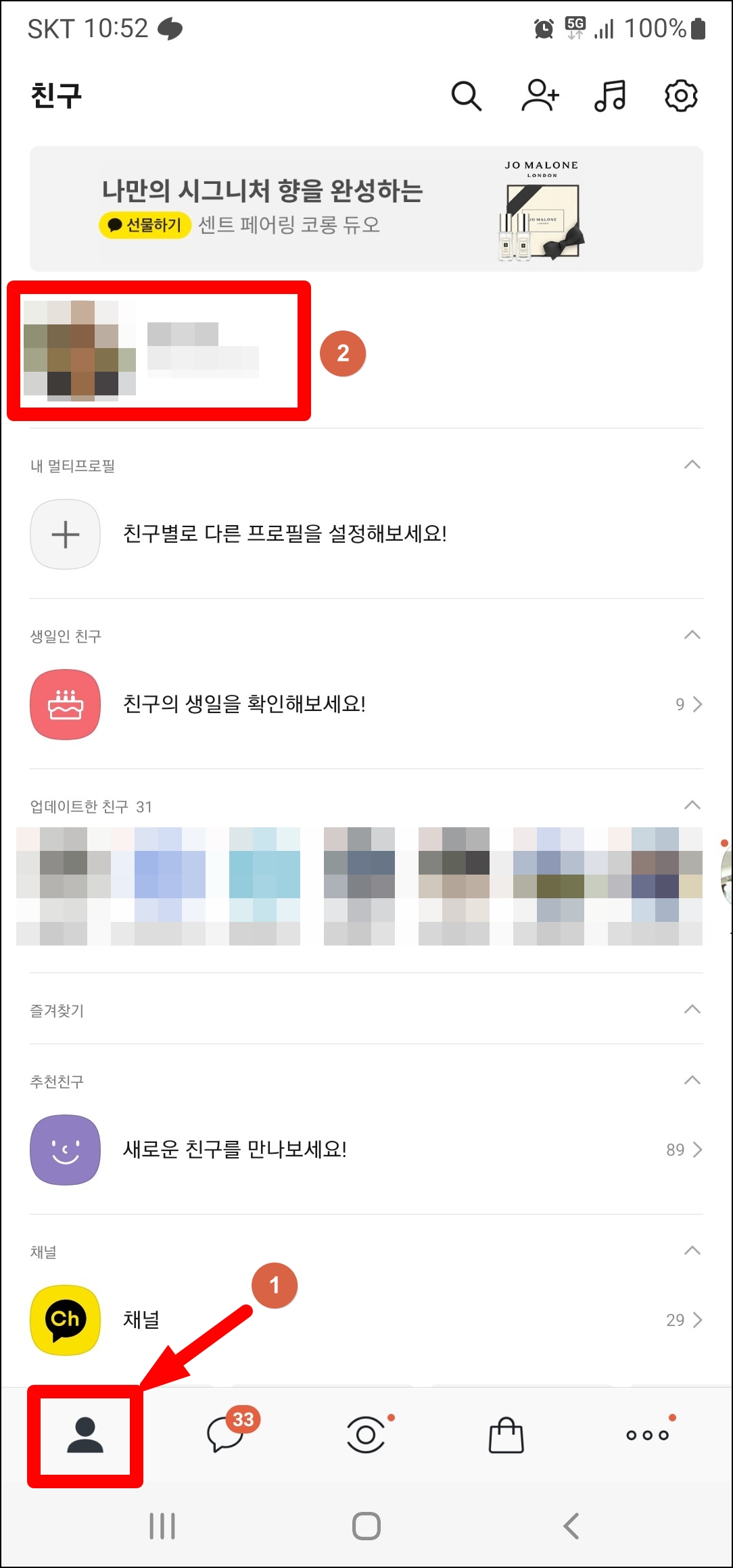
Task: Collapse the 업데이트한 친구 section
Action: (690, 805)
